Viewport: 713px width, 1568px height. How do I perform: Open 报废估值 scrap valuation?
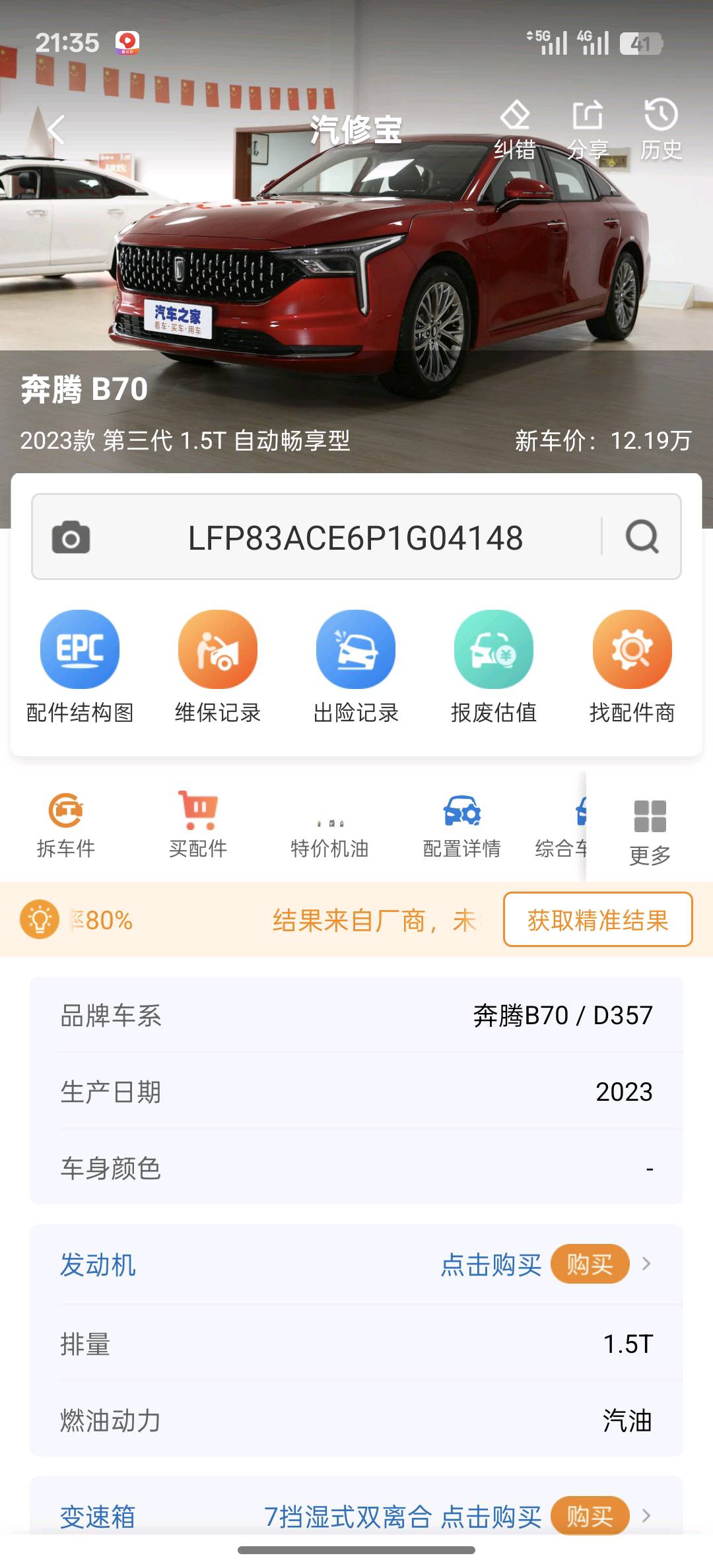click(494, 667)
